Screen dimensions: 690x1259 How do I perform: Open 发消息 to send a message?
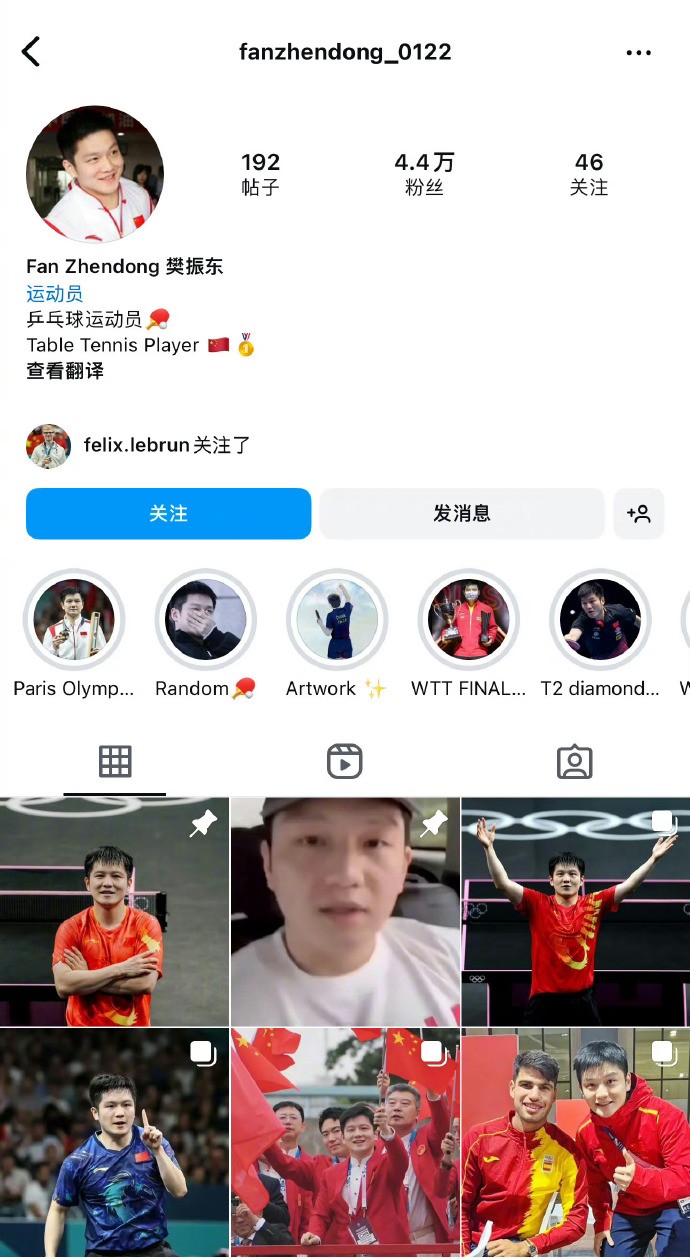461,513
